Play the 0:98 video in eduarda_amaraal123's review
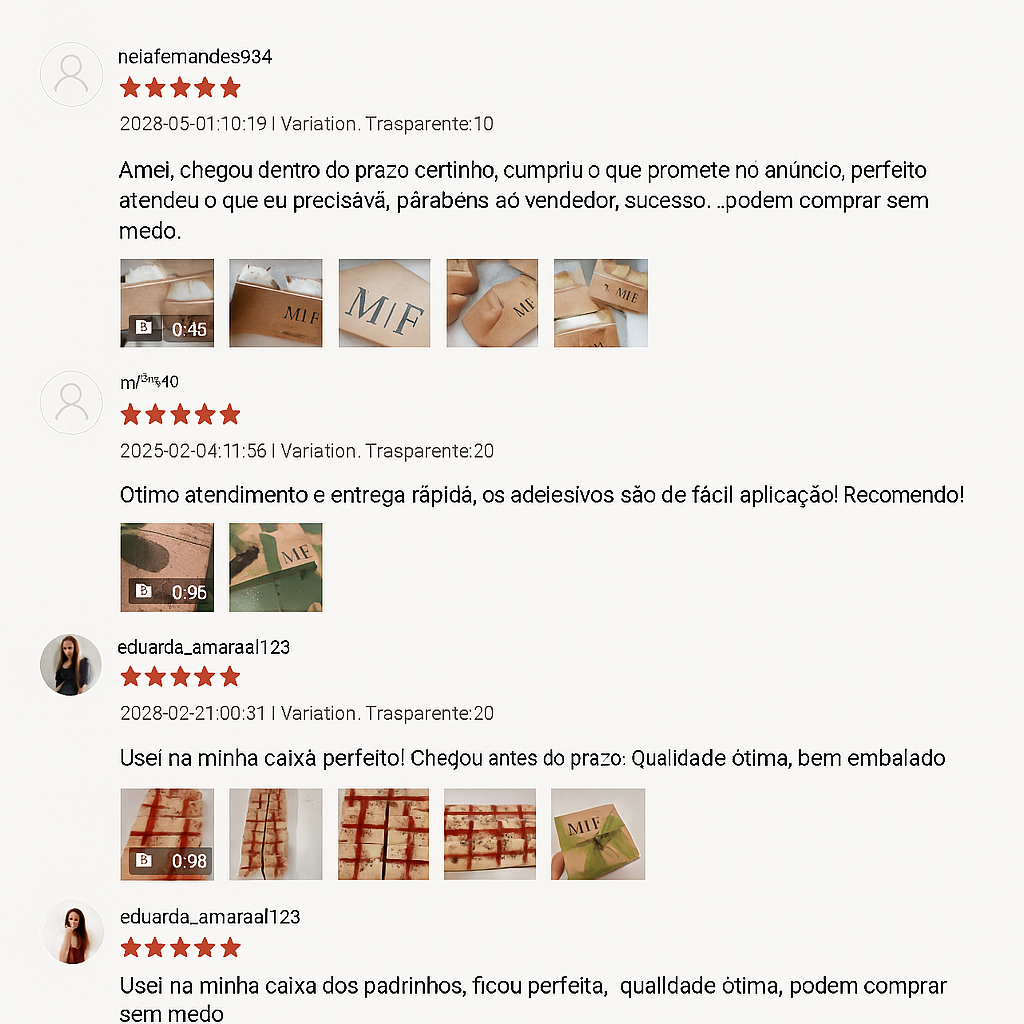Screen dimensions: 1024x1024 point(167,834)
